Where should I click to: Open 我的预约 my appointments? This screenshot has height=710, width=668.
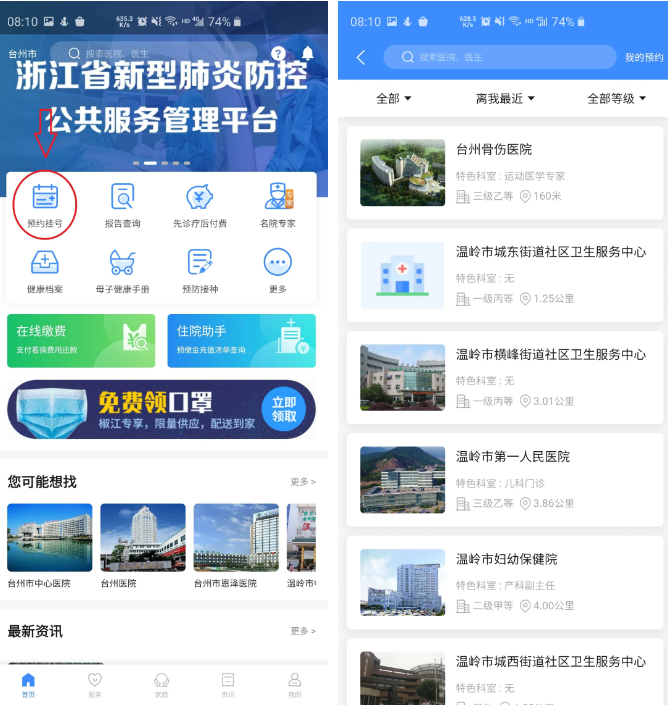(x=643, y=58)
